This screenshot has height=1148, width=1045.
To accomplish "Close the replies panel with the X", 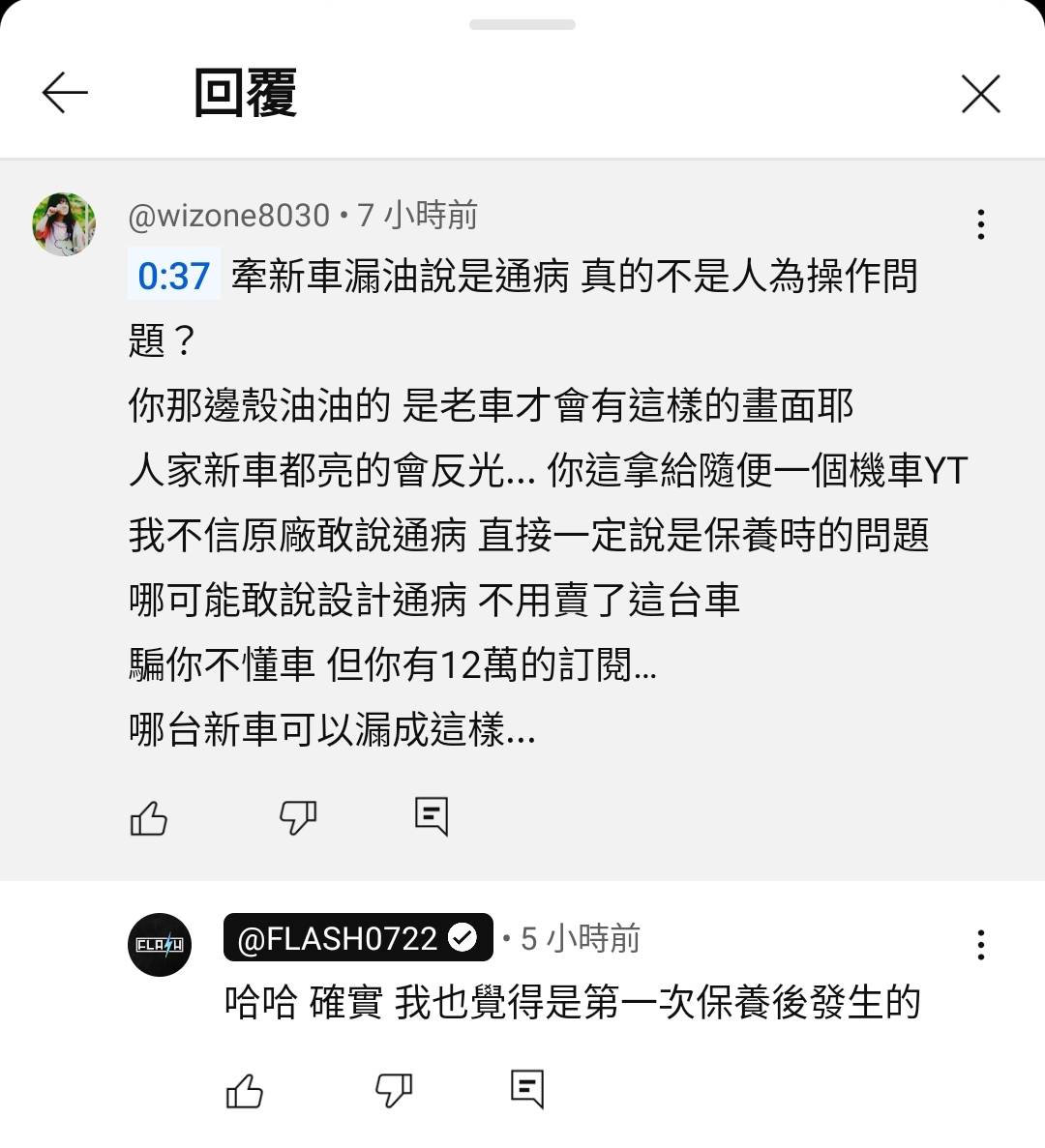I will pyautogui.click(x=980, y=93).
